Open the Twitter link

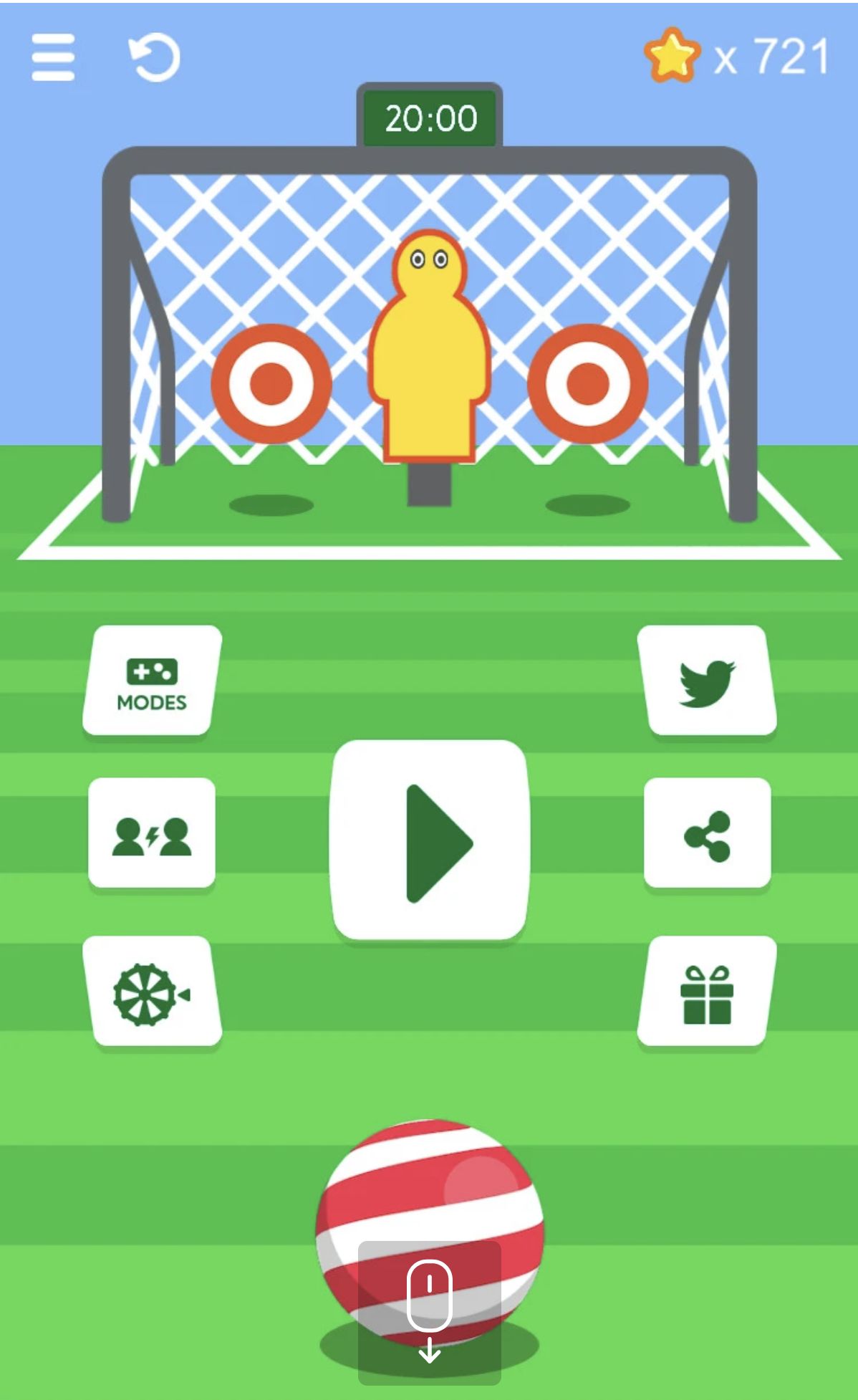[708, 681]
